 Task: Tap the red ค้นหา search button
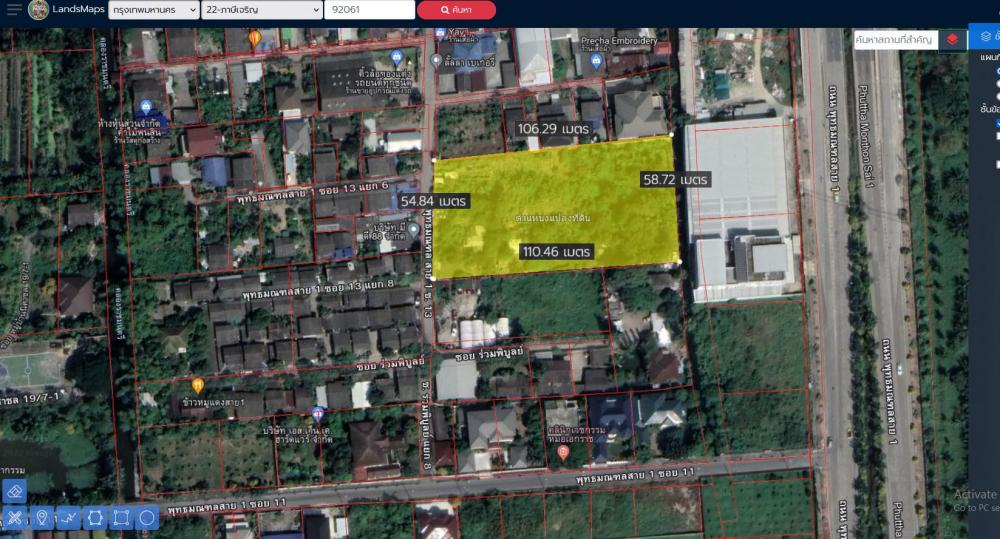click(456, 10)
